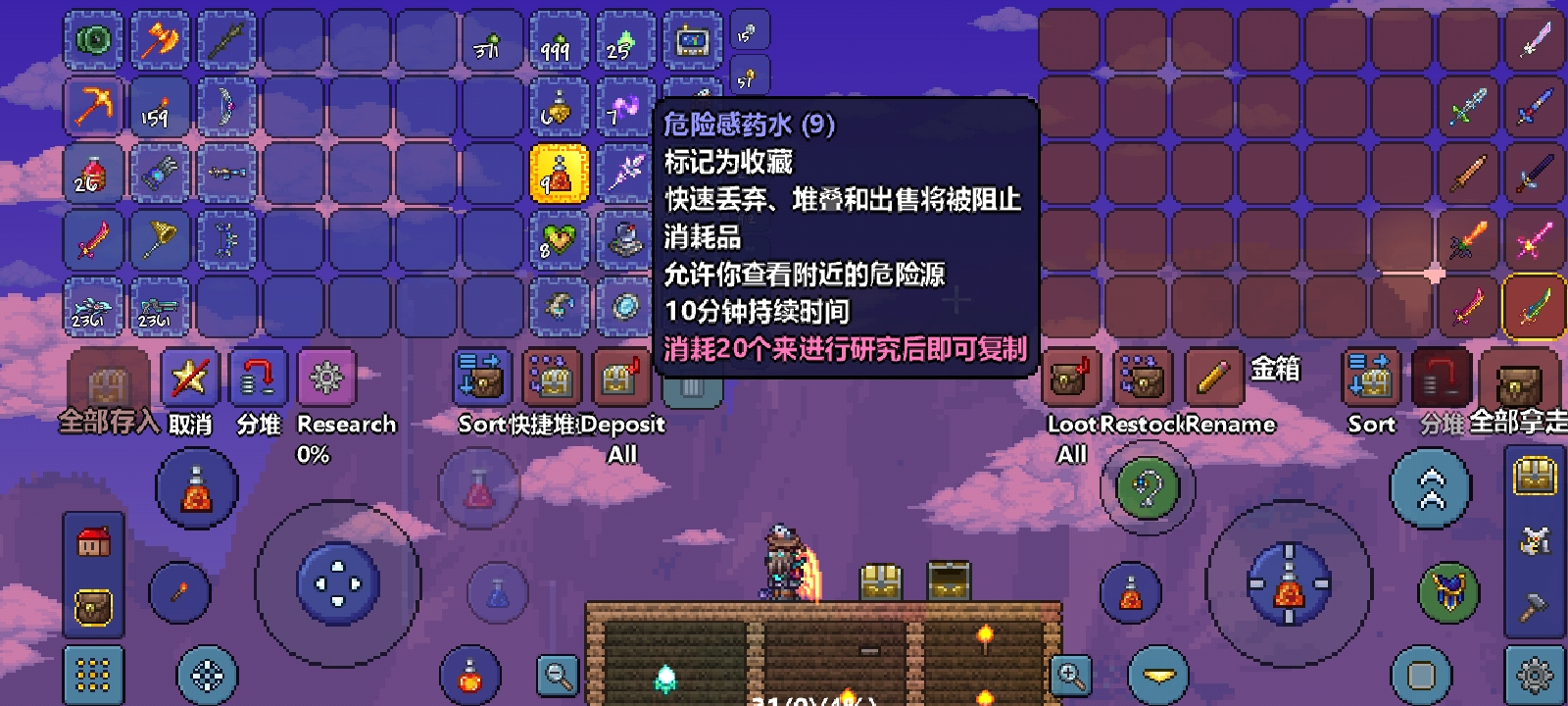The width and height of the screenshot is (1568, 706).
Task: Tap 取消 to cancel the favorite mark
Action: (190, 378)
